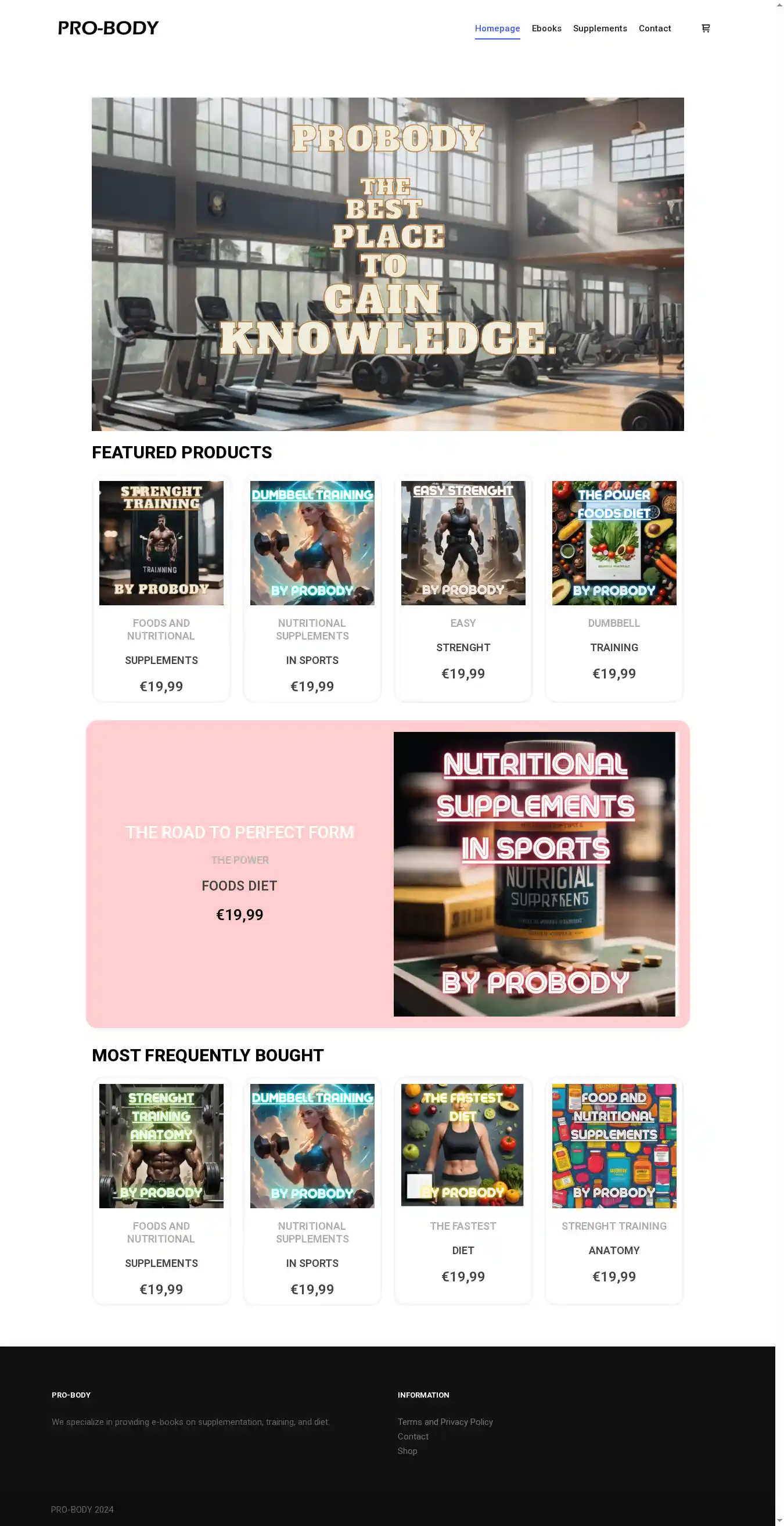
Task: Tap the Shop link under Information
Action: pyautogui.click(x=407, y=1450)
